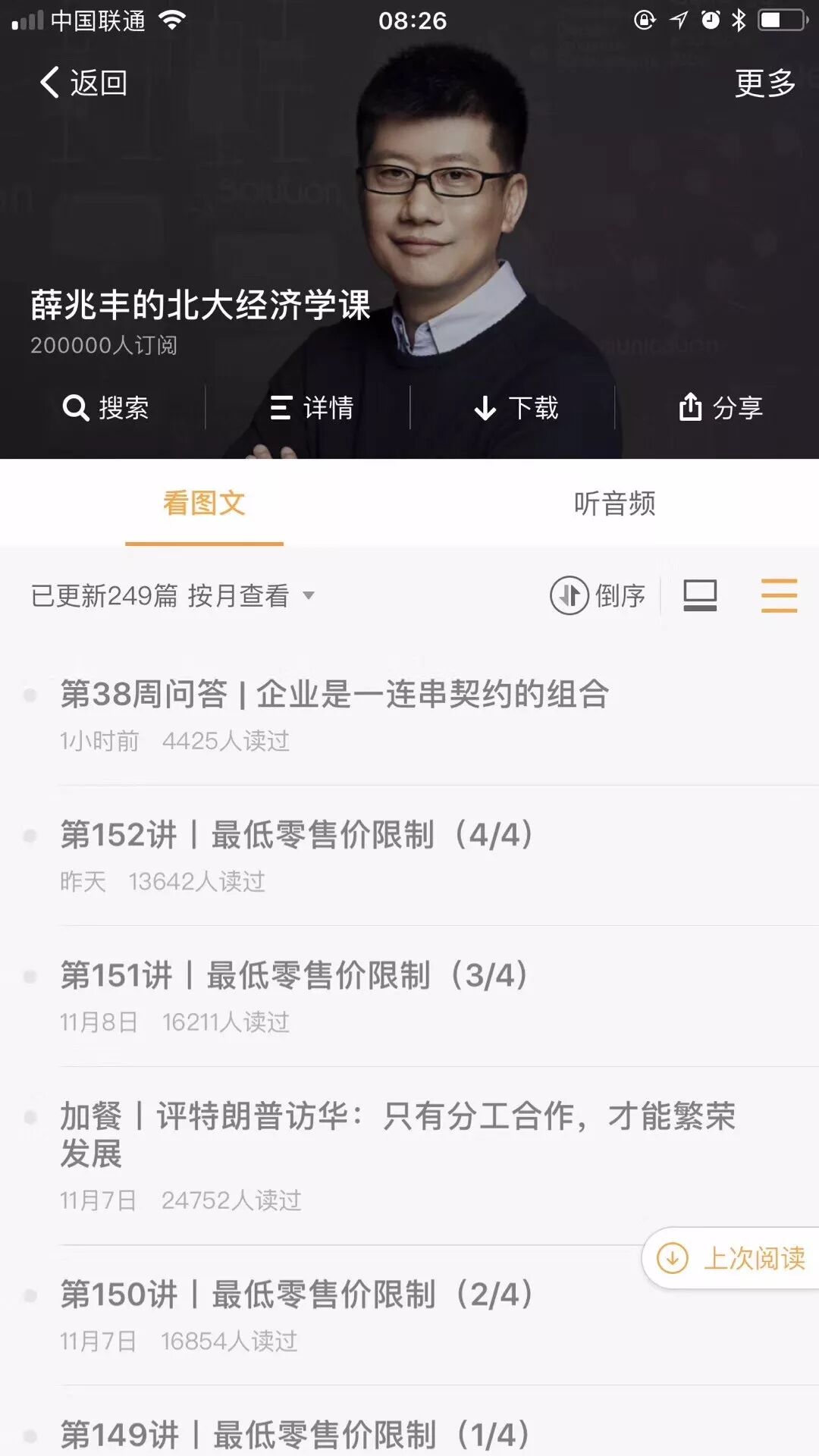Screen dimensions: 819x1456
Task: Tap 搜索 to search this course
Action: (105, 408)
